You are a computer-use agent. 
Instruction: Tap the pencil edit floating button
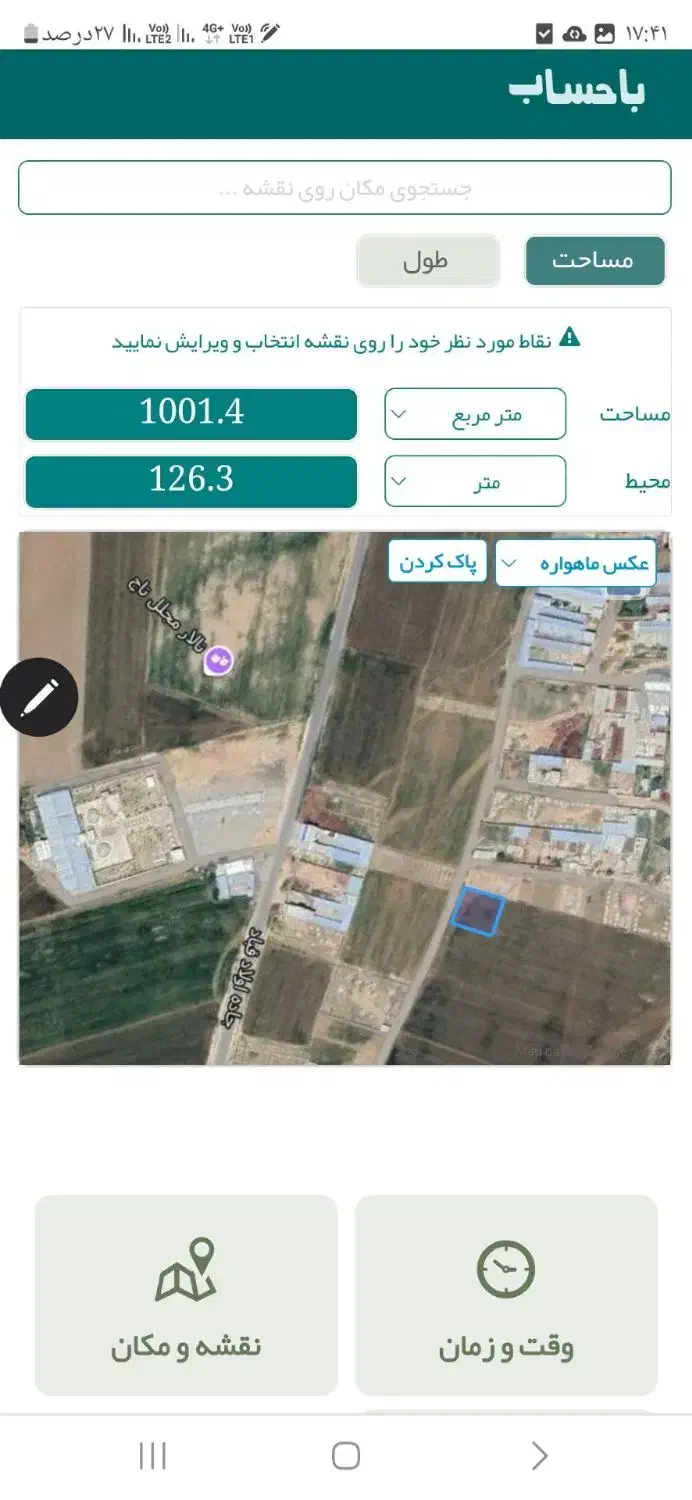[x=39, y=697]
